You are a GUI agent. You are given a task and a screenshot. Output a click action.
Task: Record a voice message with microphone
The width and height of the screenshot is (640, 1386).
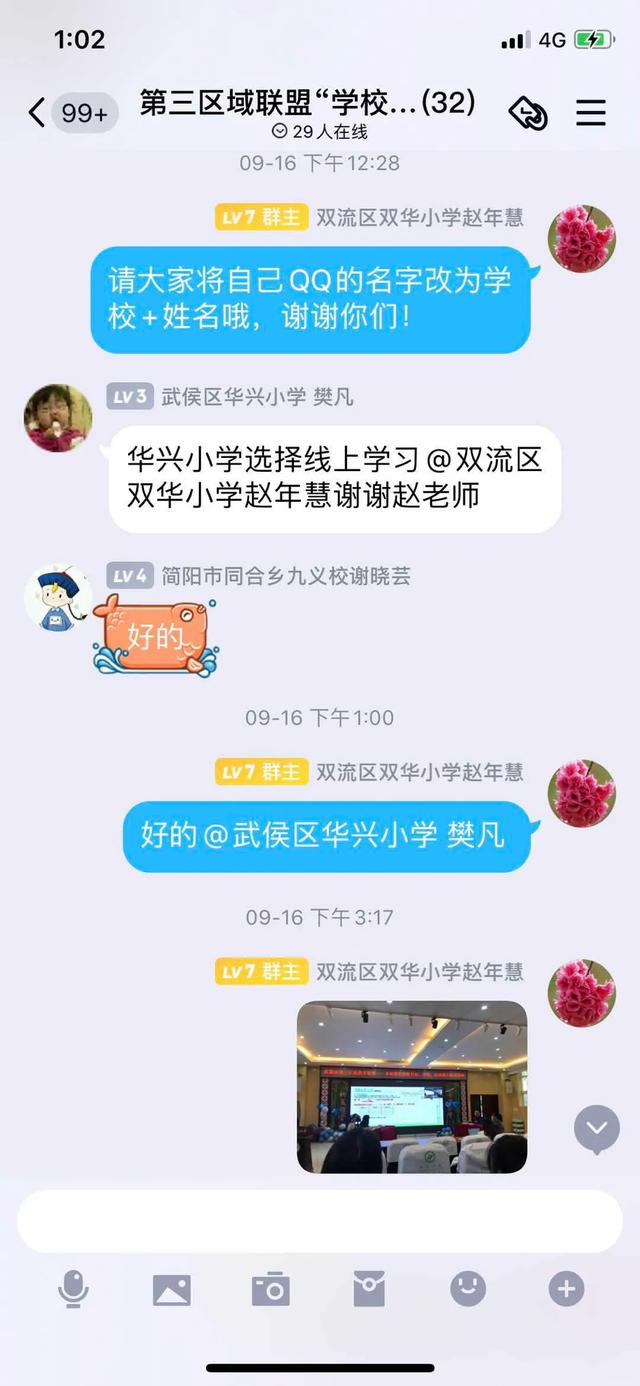[x=73, y=1290]
